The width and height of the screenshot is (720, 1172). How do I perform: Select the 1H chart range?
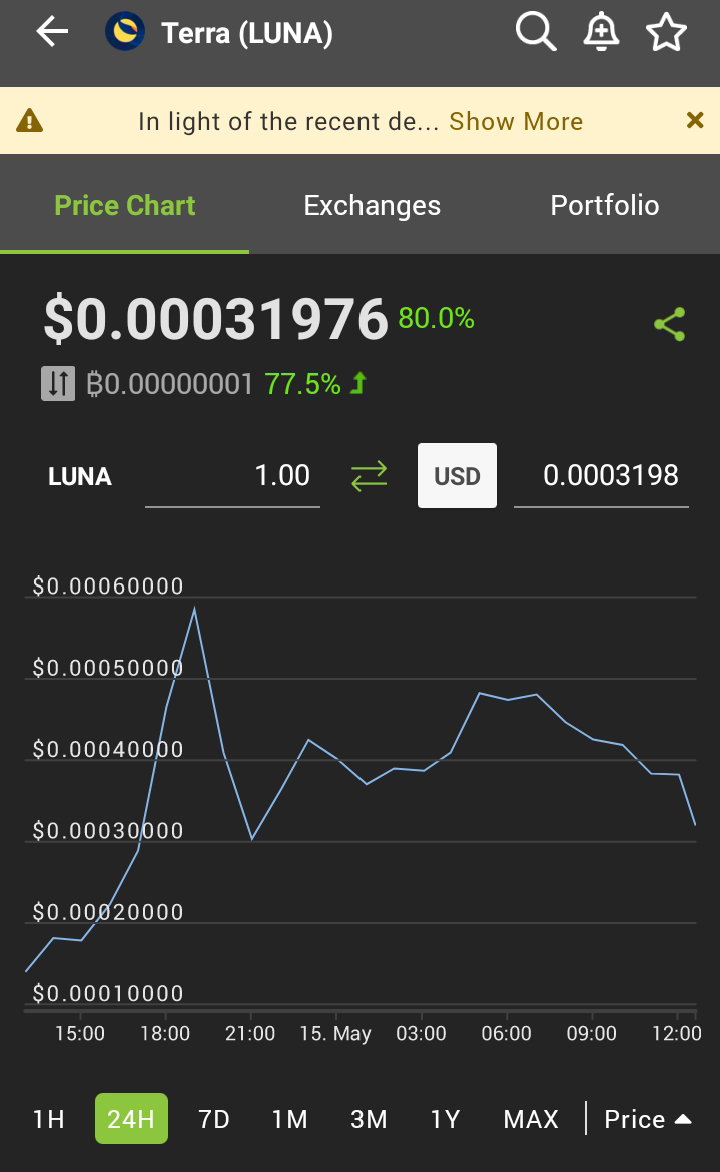(x=49, y=1119)
